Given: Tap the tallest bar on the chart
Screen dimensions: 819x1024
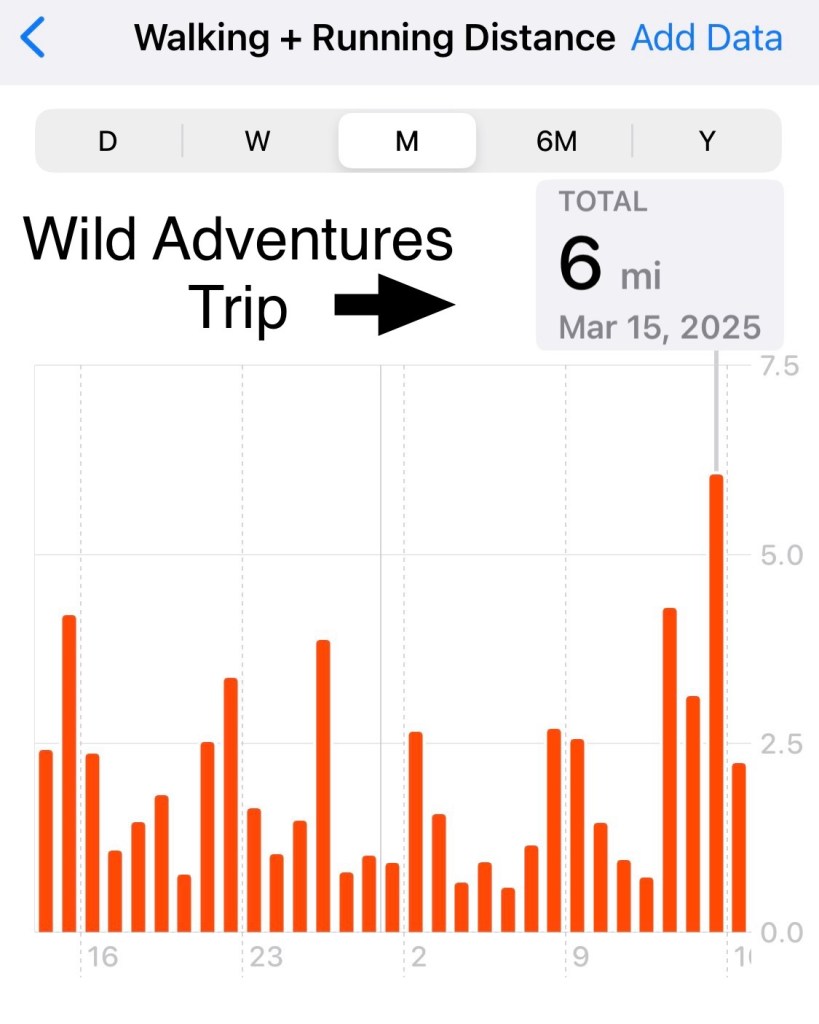Looking at the screenshot, I should coord(715,700).
